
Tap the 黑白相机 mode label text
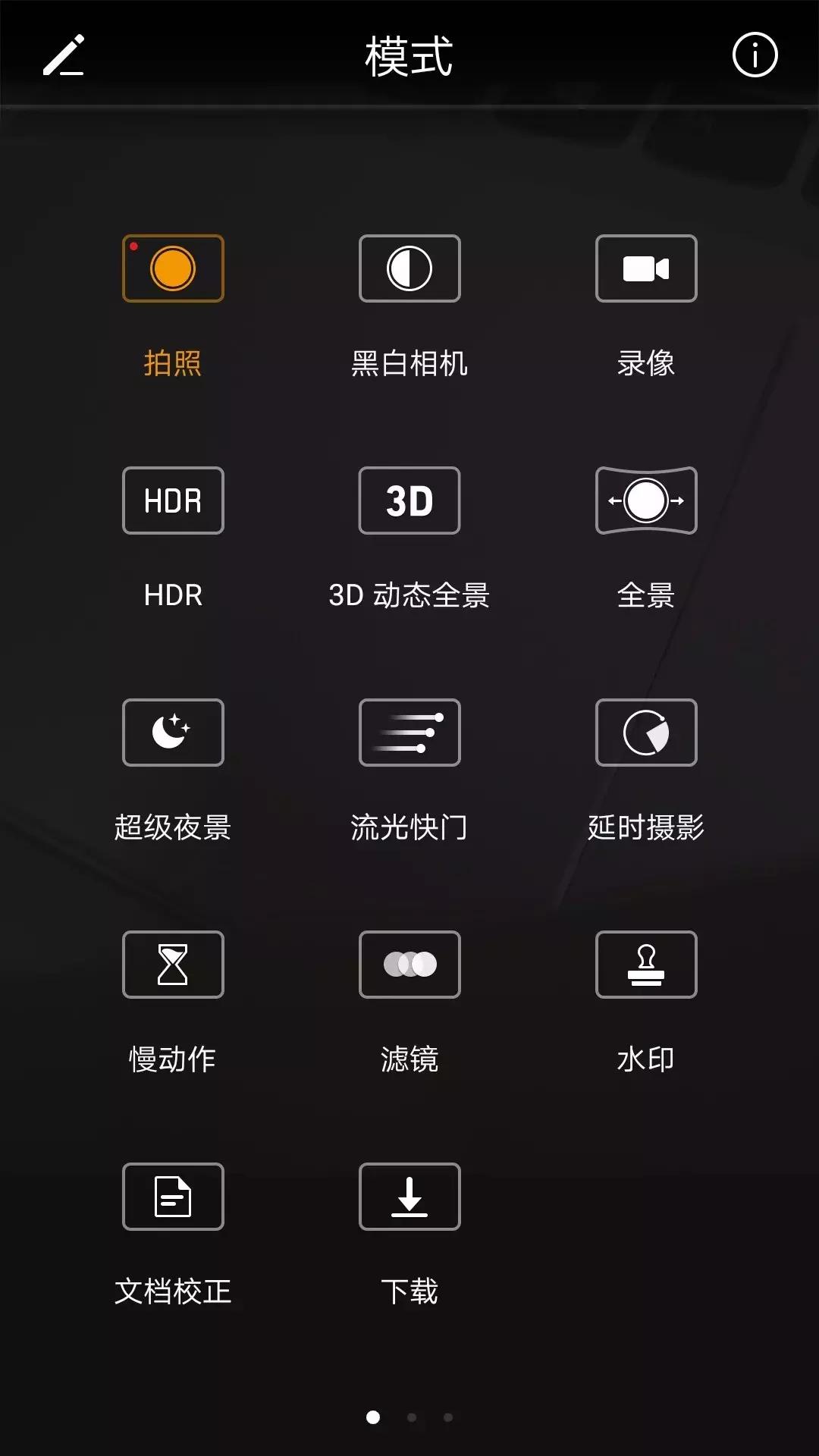coord(409,364)
